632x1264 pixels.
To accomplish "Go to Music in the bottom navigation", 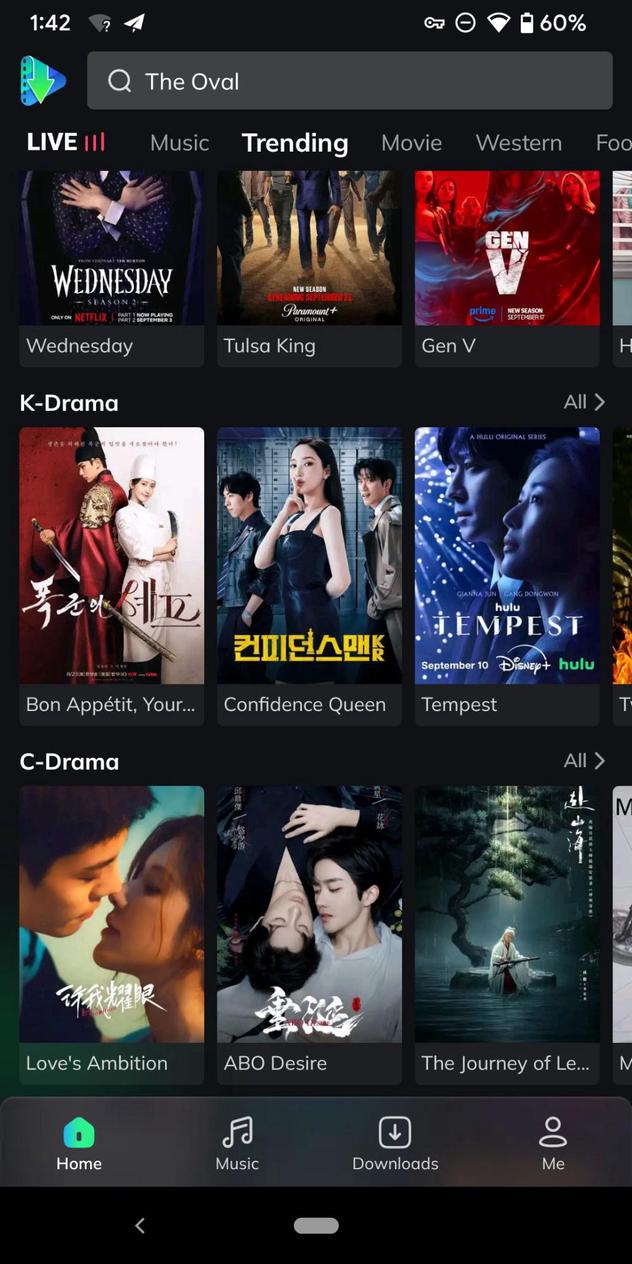I will (237, 1144).
